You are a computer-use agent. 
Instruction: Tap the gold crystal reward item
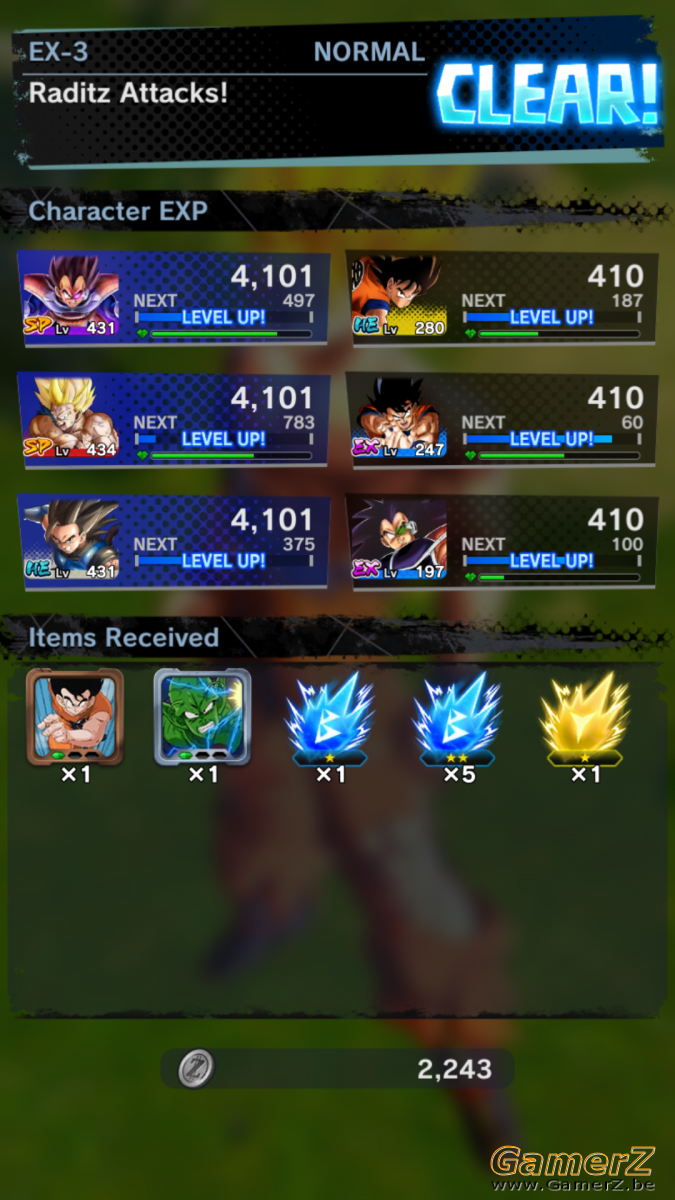585,718
